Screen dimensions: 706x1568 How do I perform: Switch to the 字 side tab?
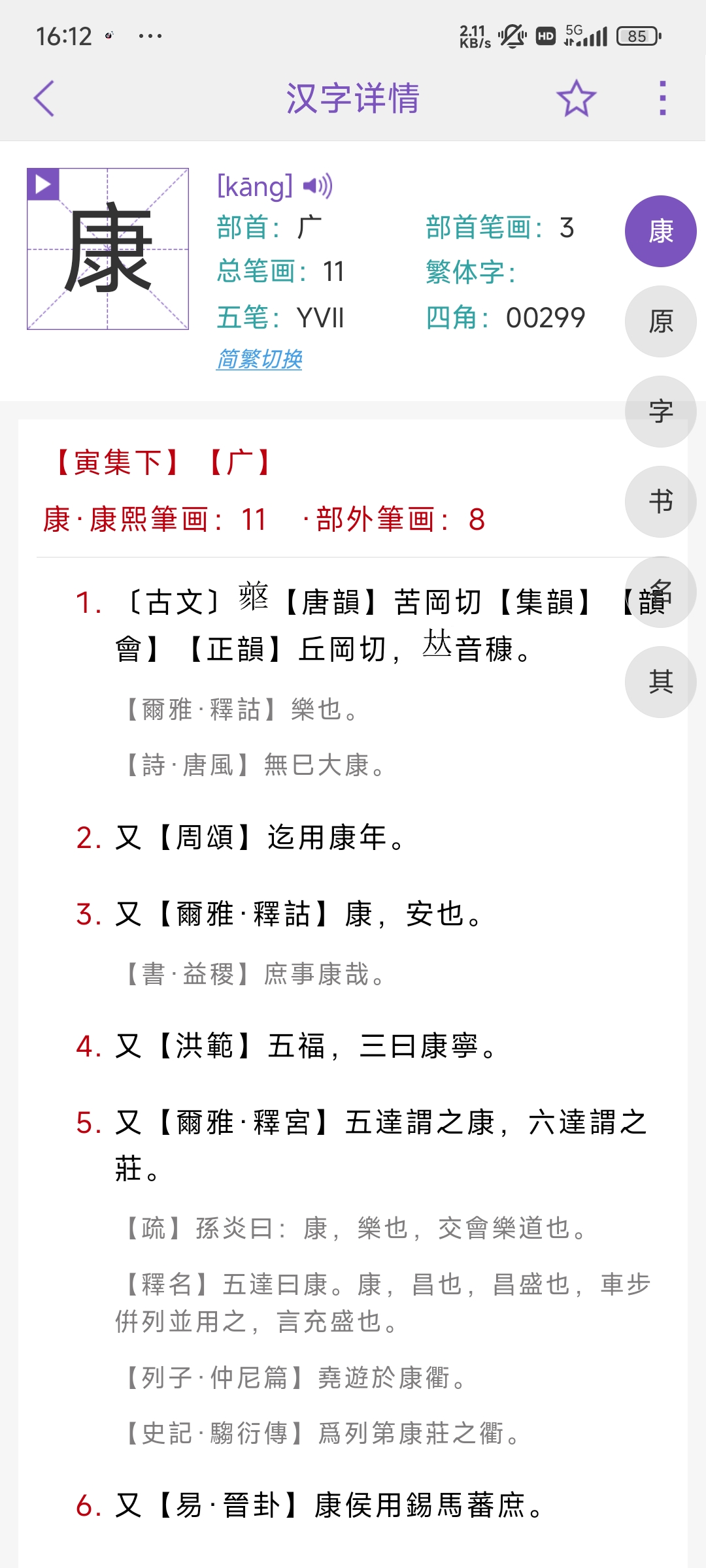660,412
